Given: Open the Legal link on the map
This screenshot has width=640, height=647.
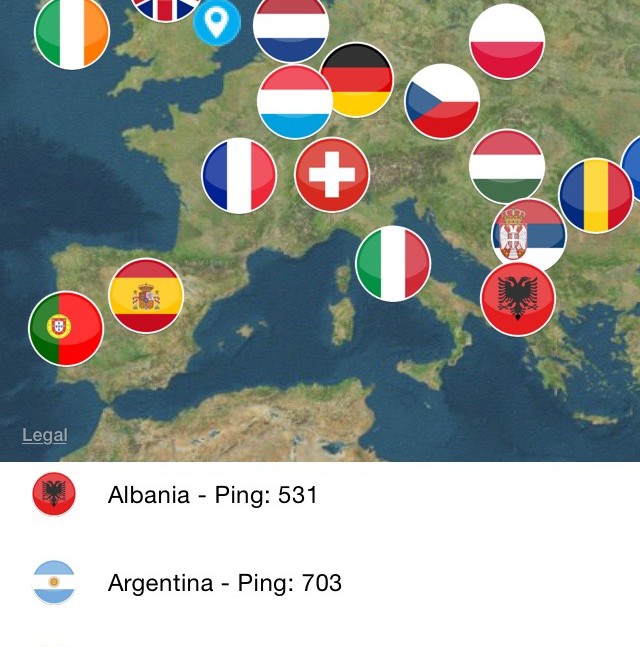Looking at the screenshot, I should [x=45, y=435].
